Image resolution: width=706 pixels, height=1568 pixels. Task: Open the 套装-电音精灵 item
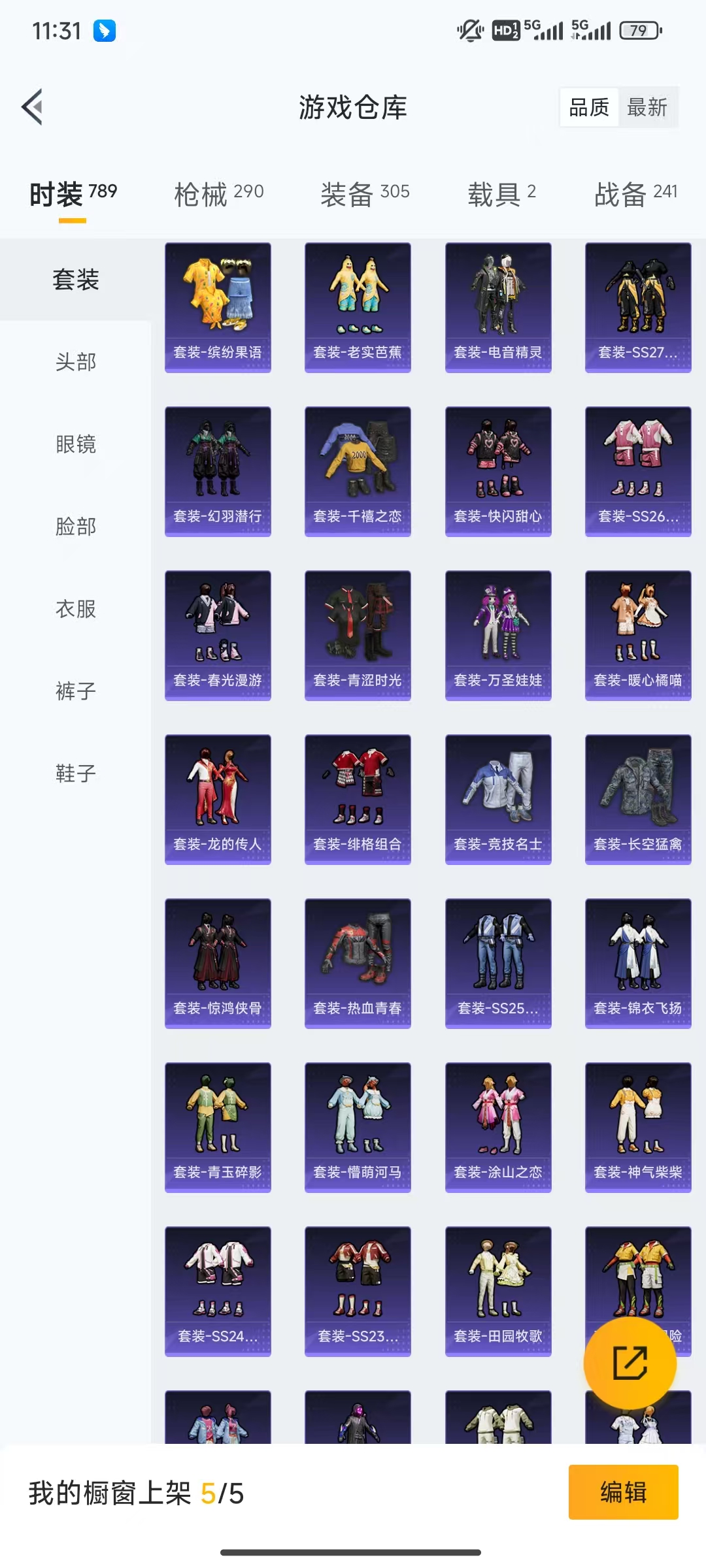click(x=498, y=307)
